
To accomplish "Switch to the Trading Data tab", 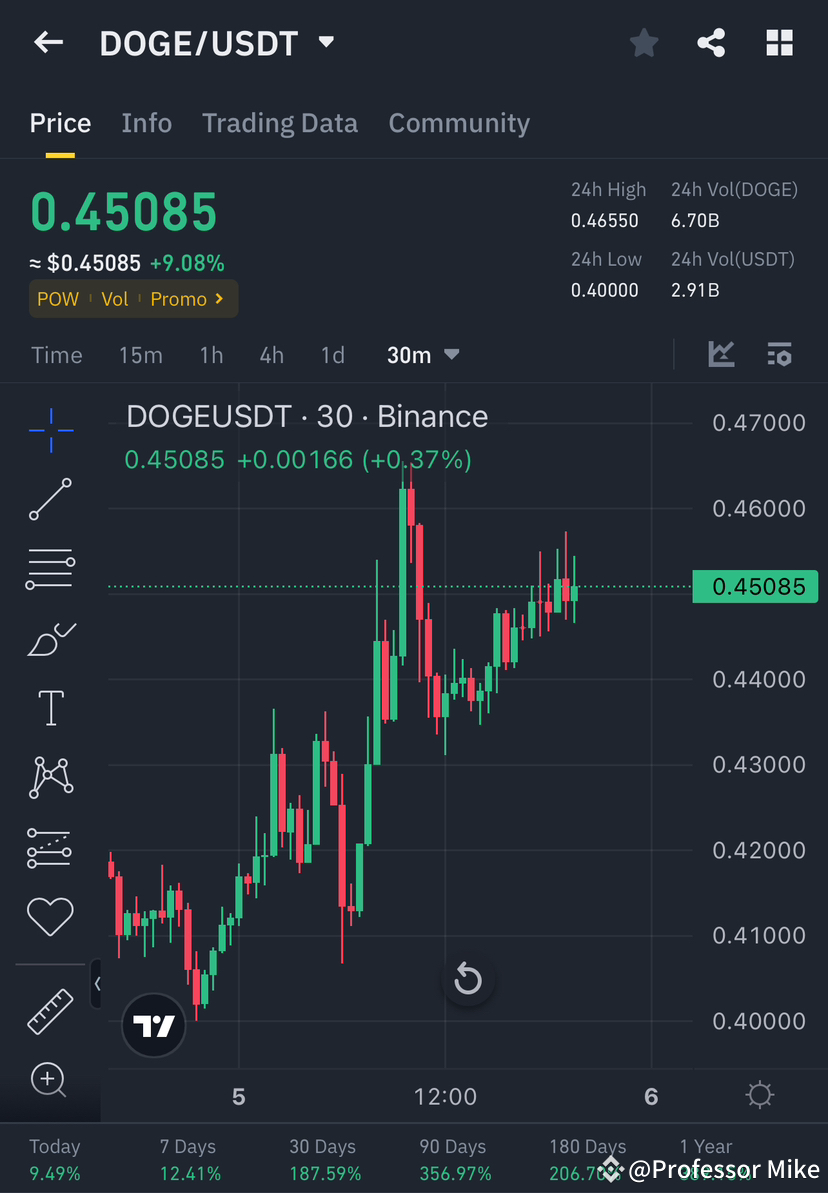I will coord(280,122).
